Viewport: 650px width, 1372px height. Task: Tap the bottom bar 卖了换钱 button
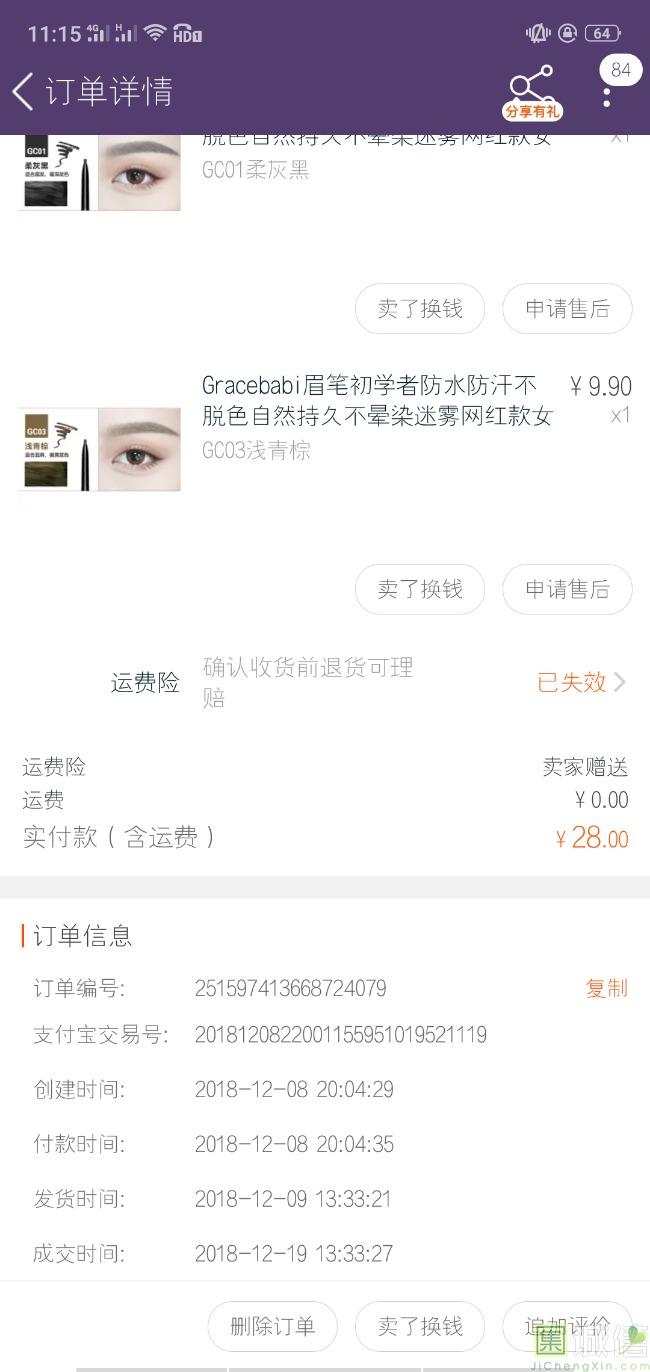[420, 1326]
